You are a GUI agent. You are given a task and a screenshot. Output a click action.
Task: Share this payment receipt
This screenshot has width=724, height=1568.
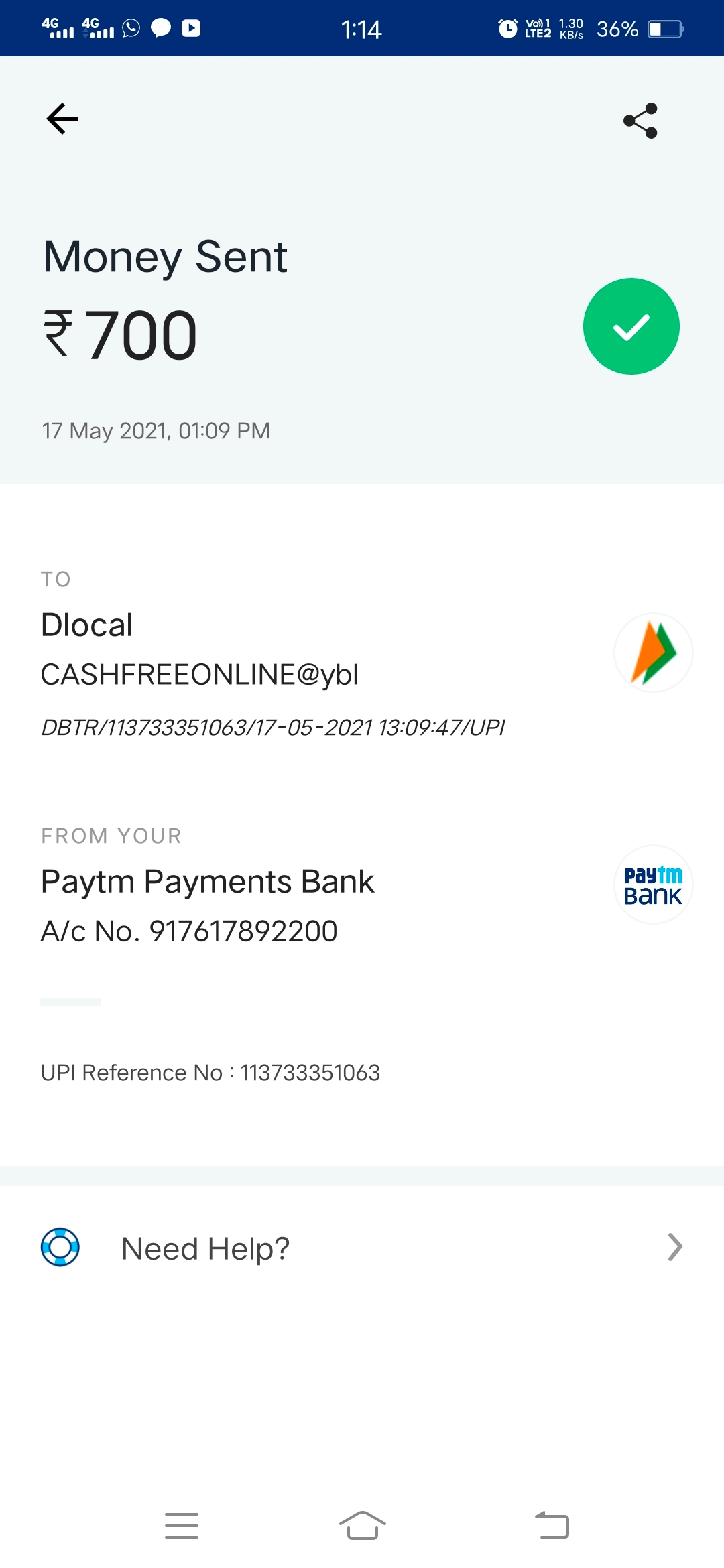tap(641, 121)
